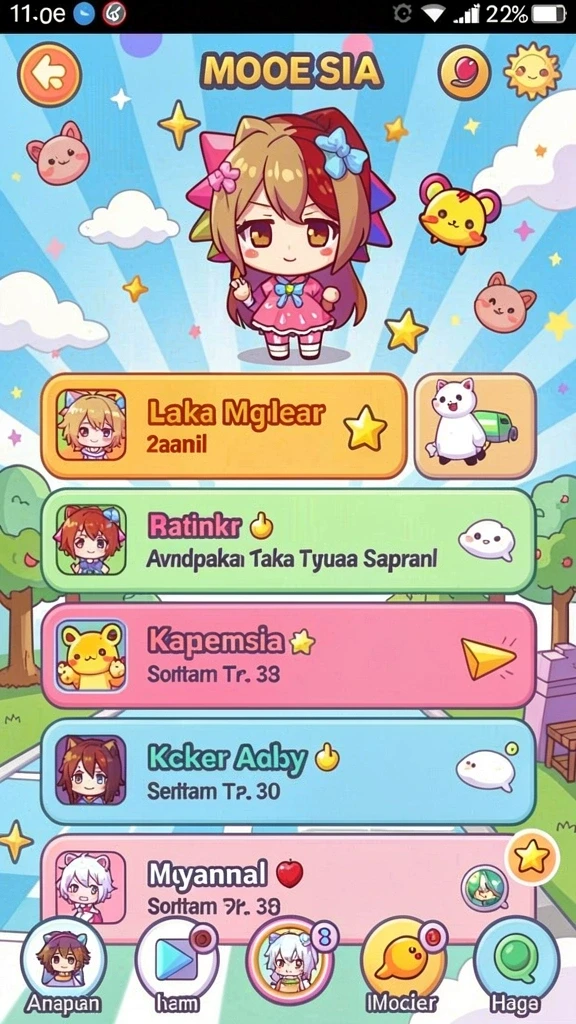Viewport: 576px width, 1024px height.
Task: Open the red balloon coin button
Action: tap(464, 72)
